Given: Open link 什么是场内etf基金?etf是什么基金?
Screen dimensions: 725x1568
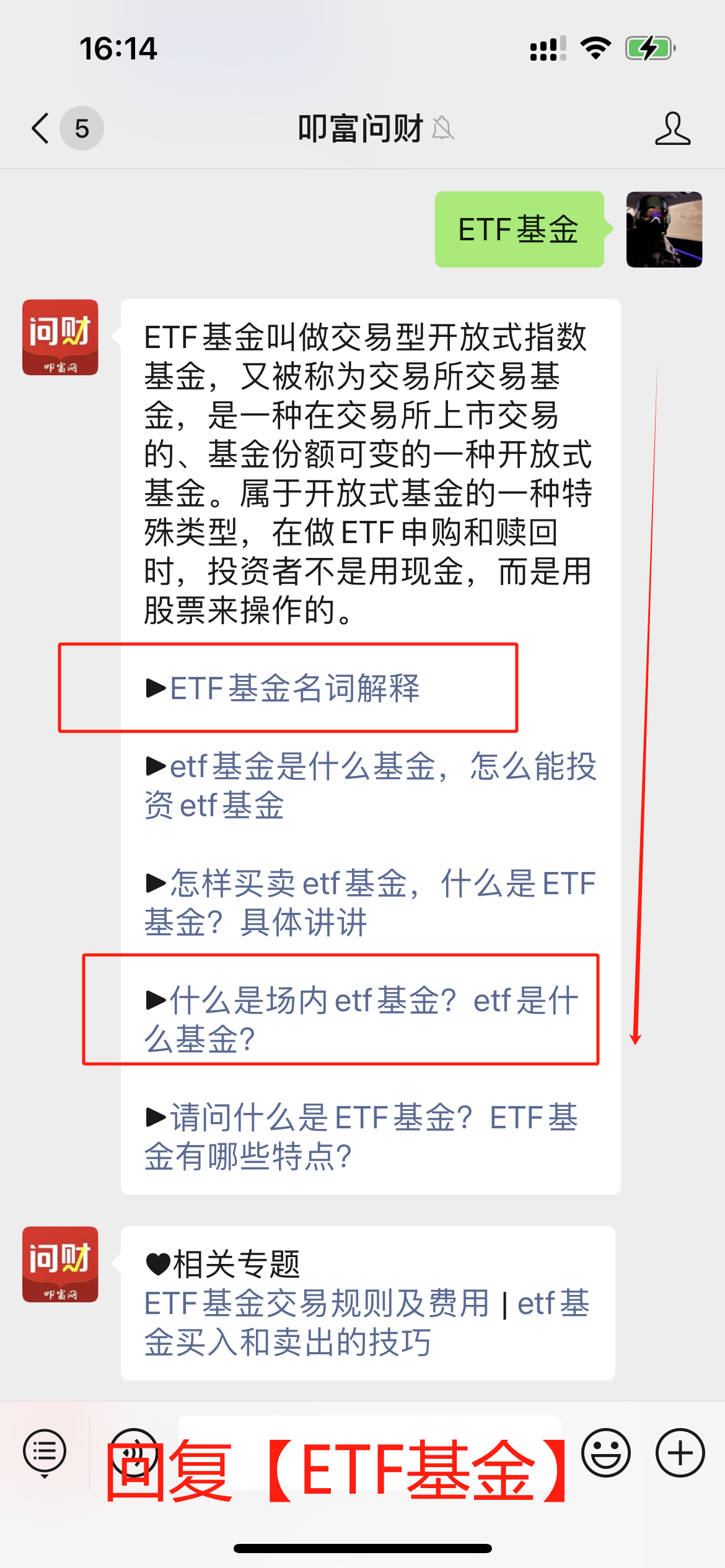Looking at the screenshot, I should tap(362, 1019).
